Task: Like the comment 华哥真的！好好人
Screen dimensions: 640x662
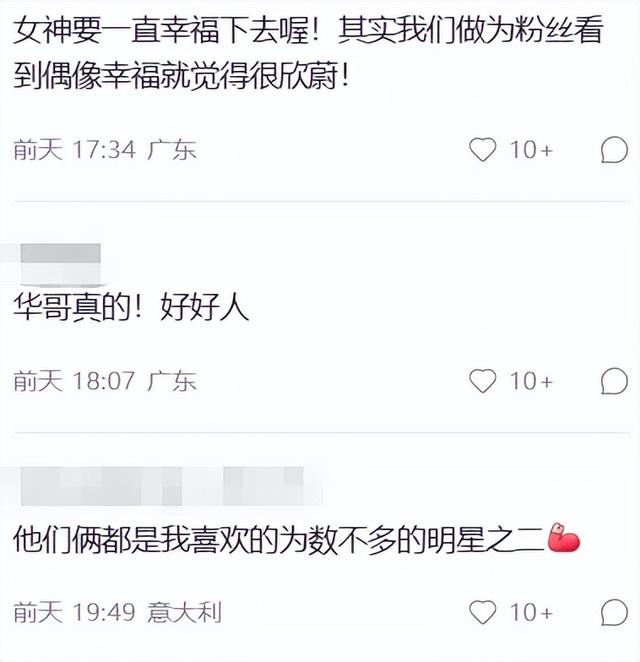Action: (x=483, y=381)
